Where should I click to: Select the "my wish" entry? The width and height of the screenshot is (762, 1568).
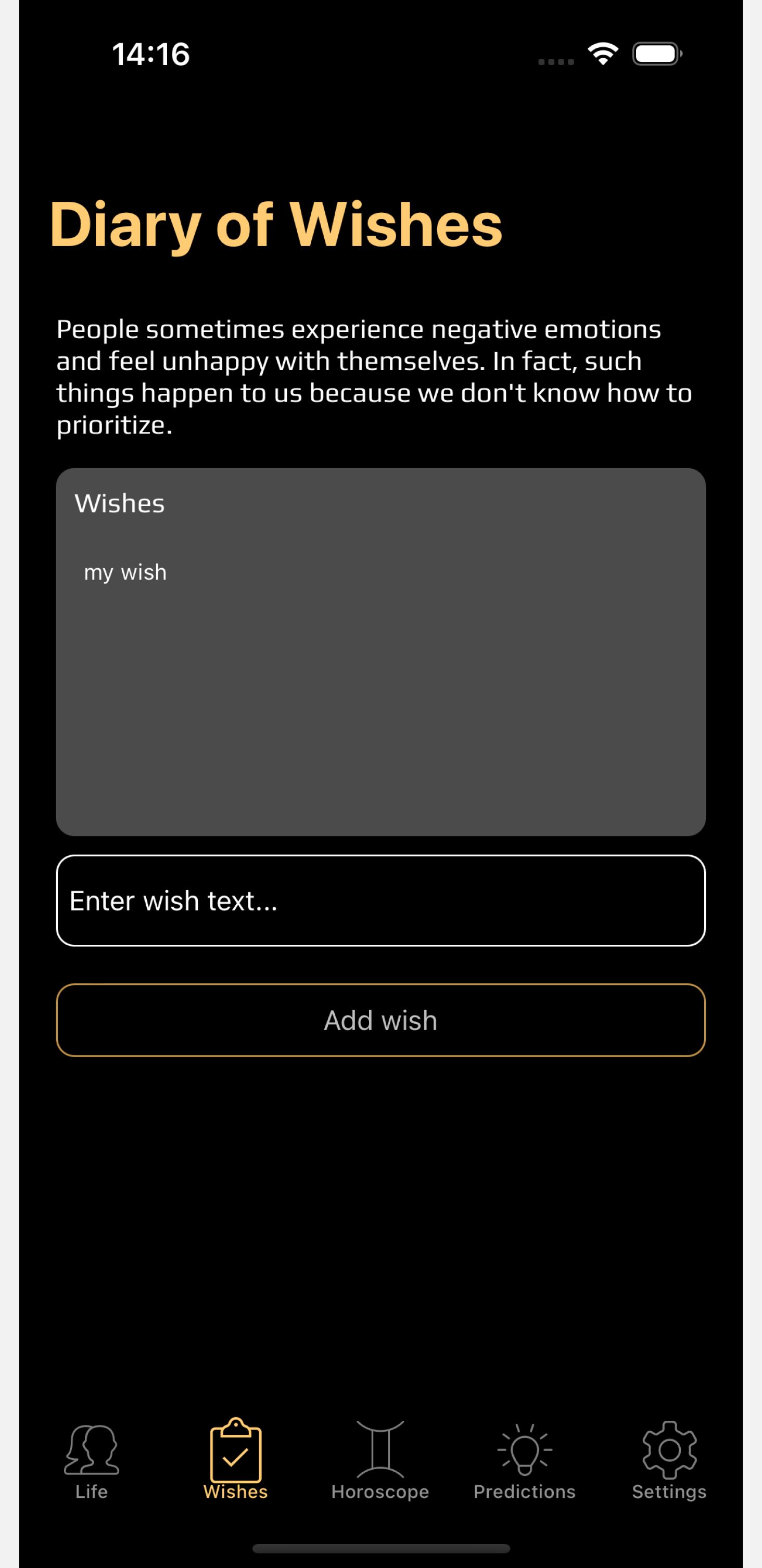click(x=125, y=572)
